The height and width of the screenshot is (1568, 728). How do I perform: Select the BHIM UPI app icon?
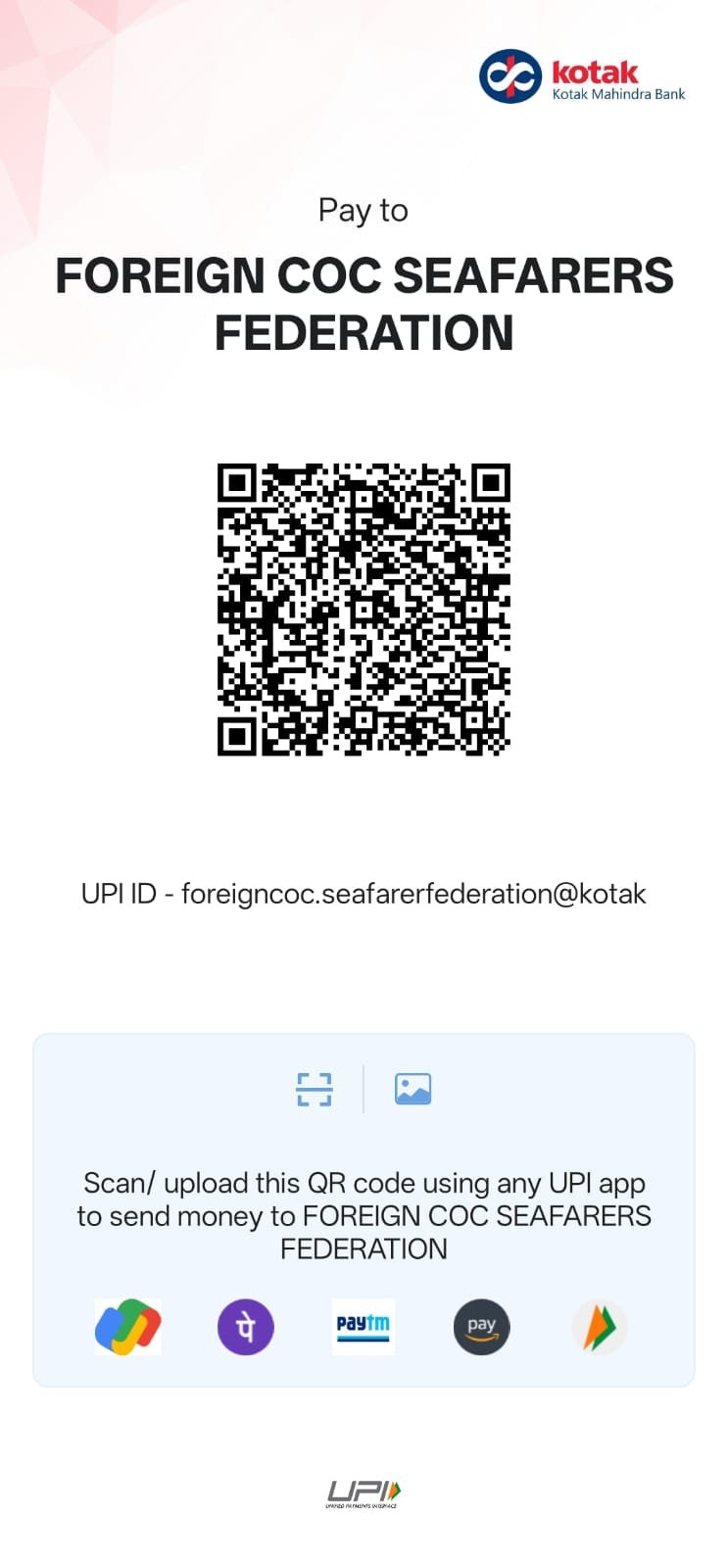click(x=600, y=1327)
